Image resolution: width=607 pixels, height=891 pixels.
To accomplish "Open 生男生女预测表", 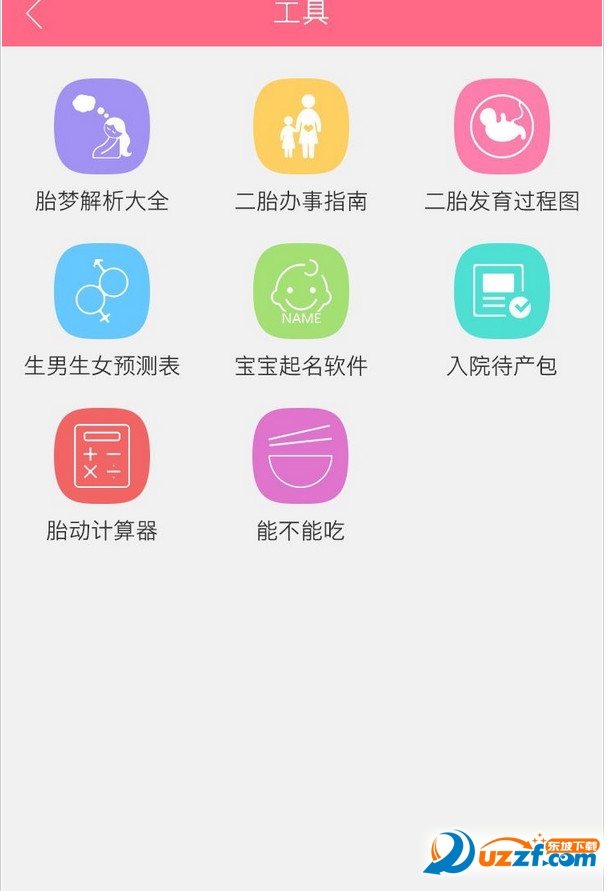I will coord(102,291).
